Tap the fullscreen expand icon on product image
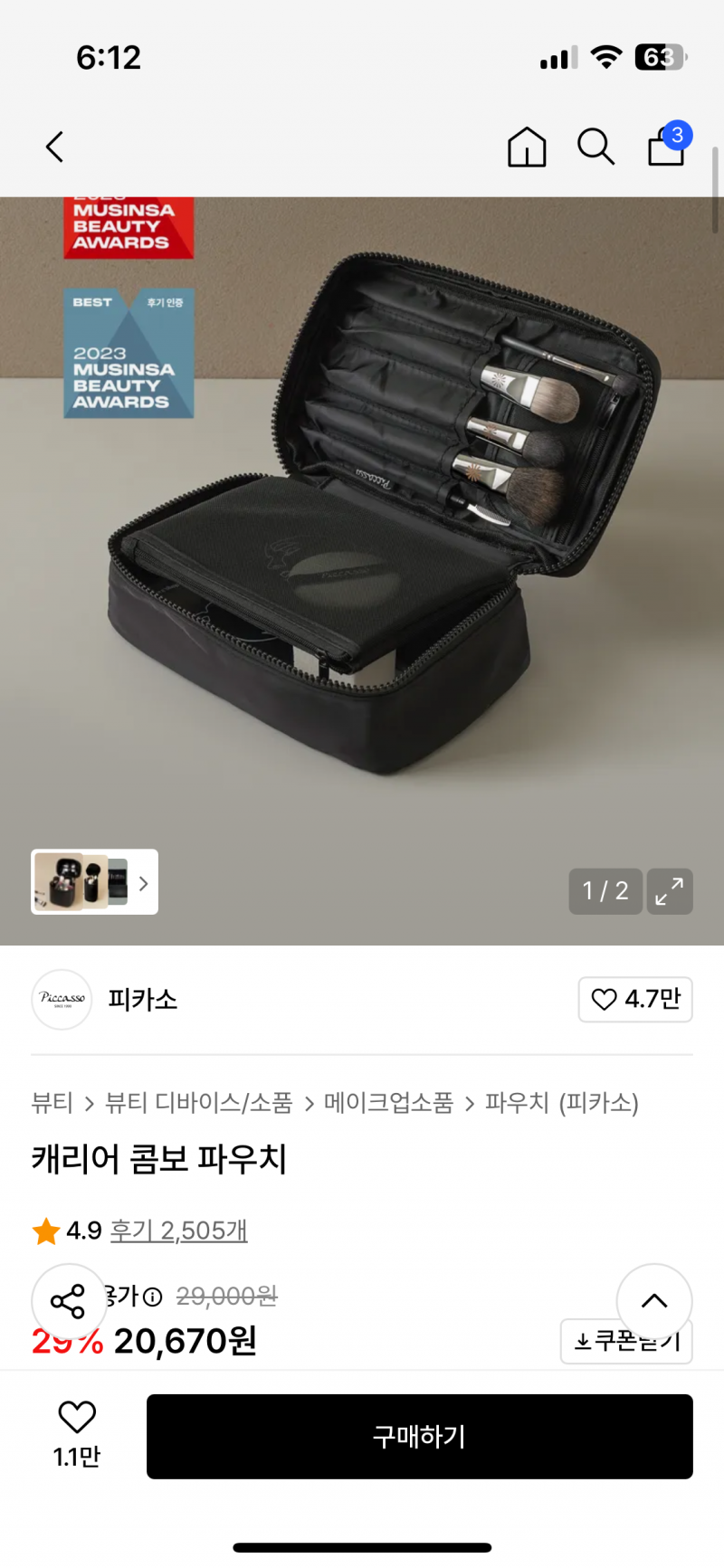Viewport: 724px width, 1568px height. coord(670,891)
